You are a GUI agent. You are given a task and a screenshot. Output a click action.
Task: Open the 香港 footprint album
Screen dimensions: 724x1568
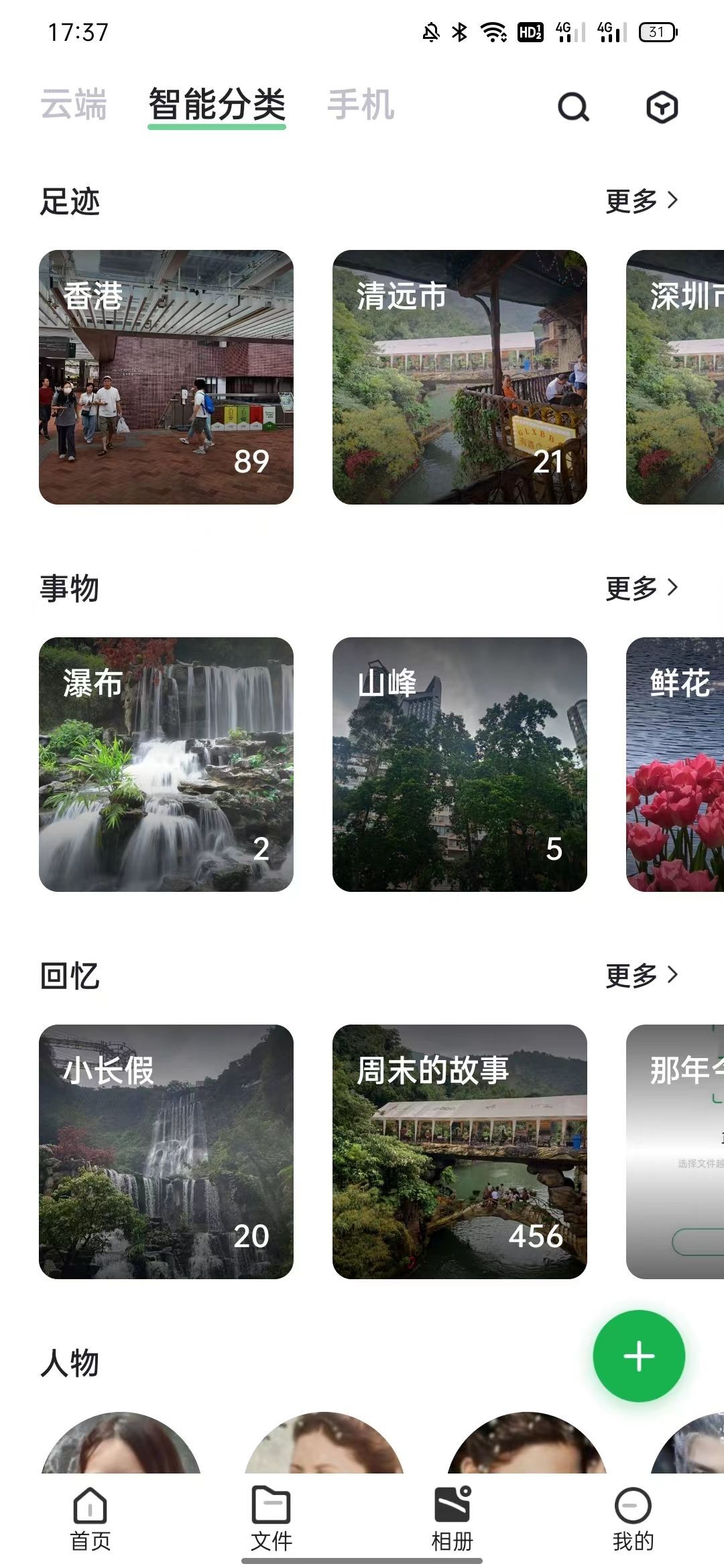pos(166,377)
